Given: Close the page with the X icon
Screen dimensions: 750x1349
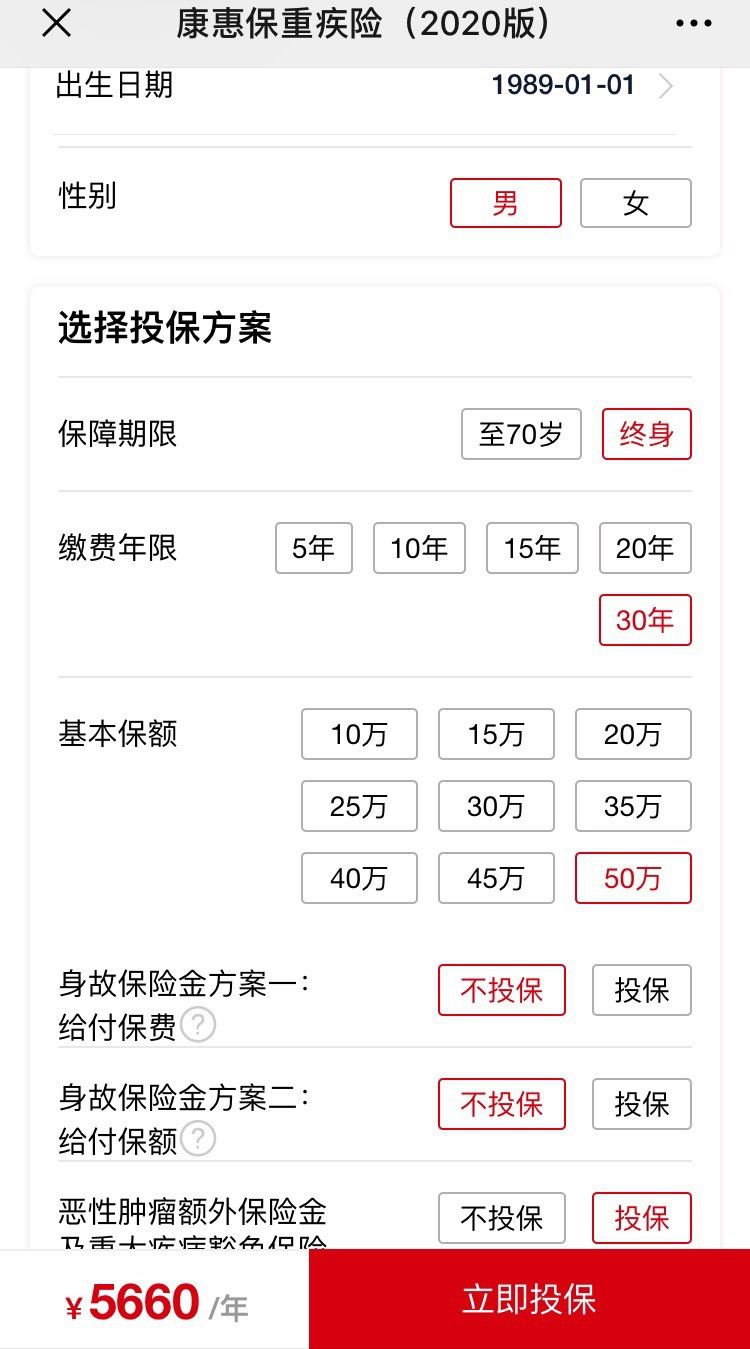Looking at the screenshot, I should coord(56,24).
